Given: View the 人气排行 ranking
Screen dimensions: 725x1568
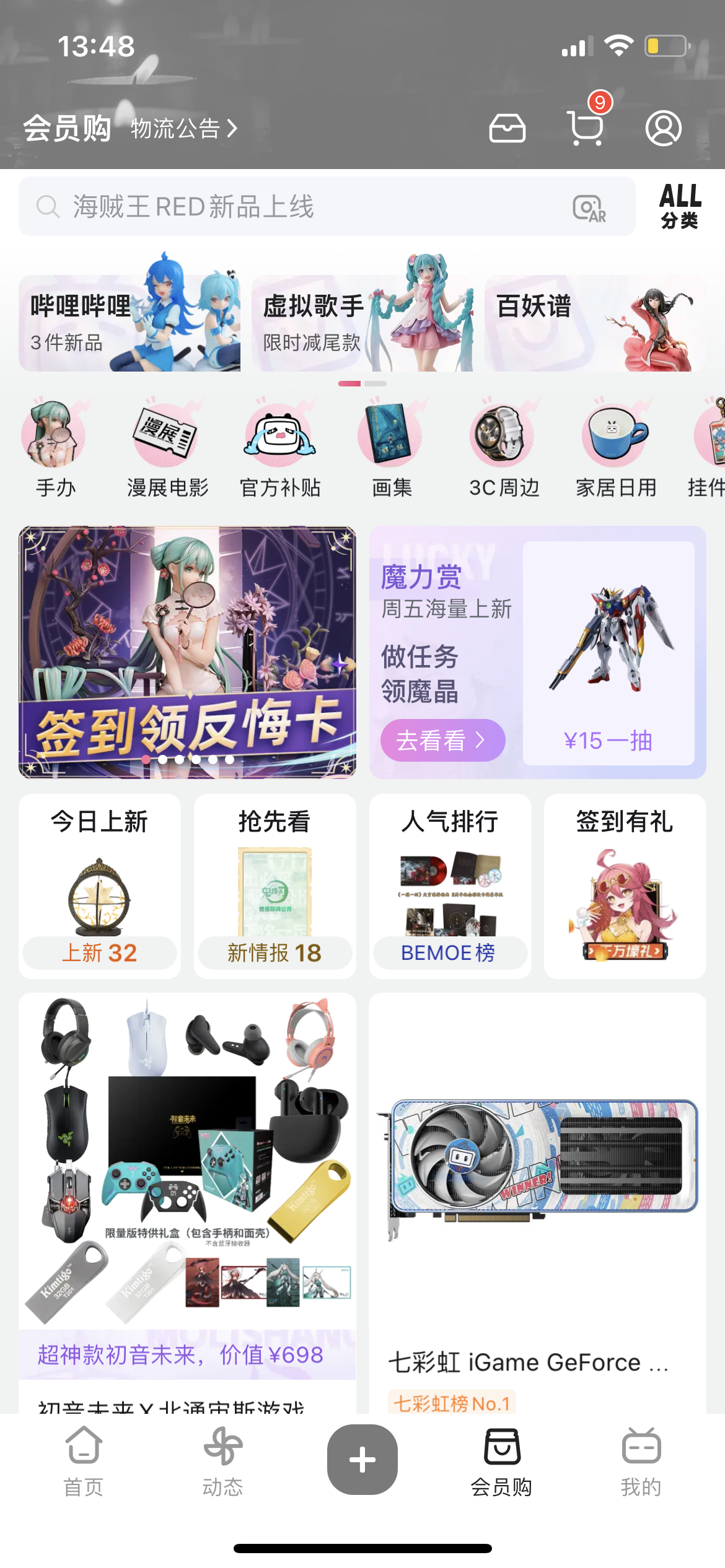Looking at the screenshot, I should [450, 886].
